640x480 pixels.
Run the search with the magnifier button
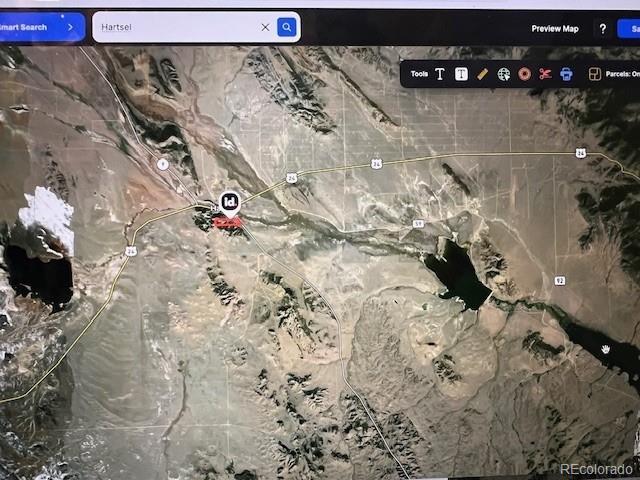tap(287, 27)
